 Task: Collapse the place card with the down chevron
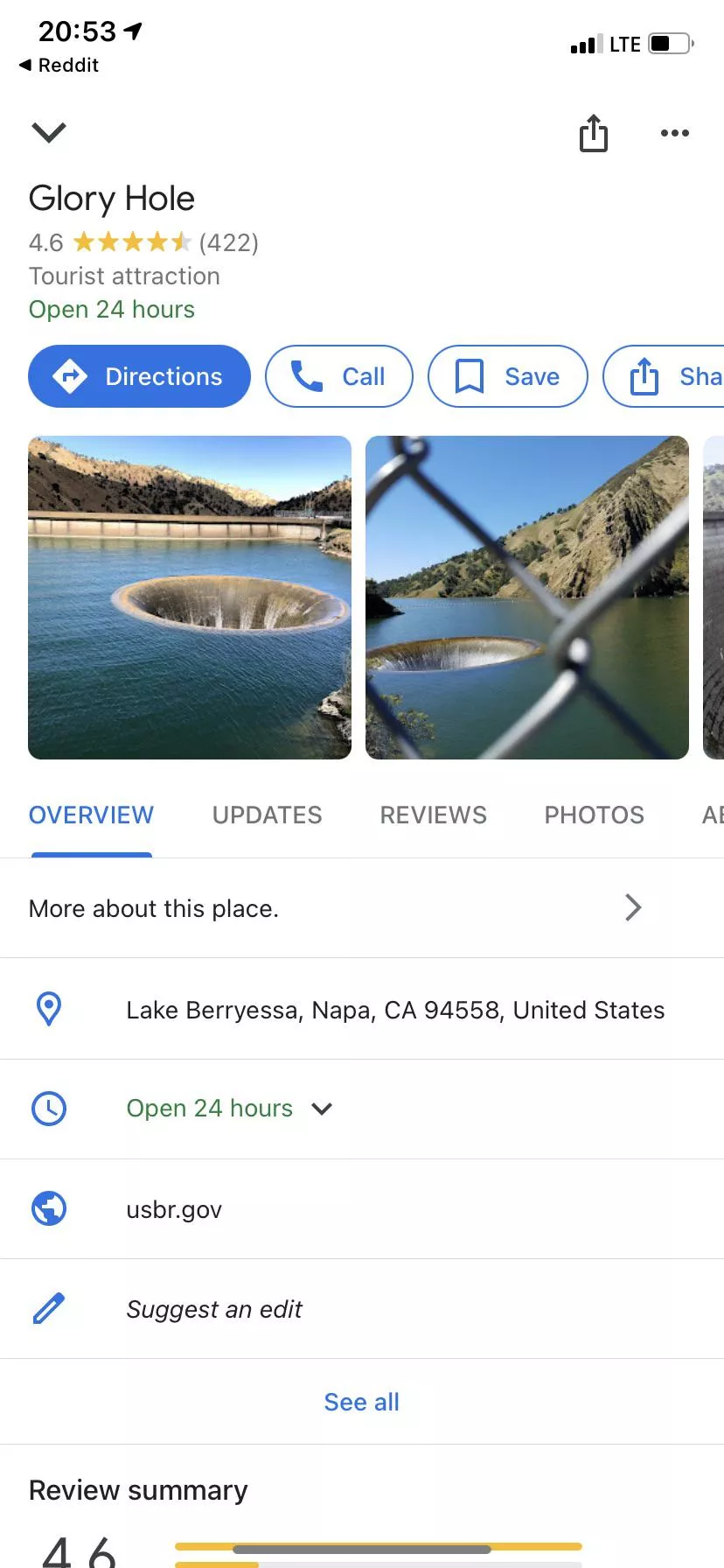(49, 133)
